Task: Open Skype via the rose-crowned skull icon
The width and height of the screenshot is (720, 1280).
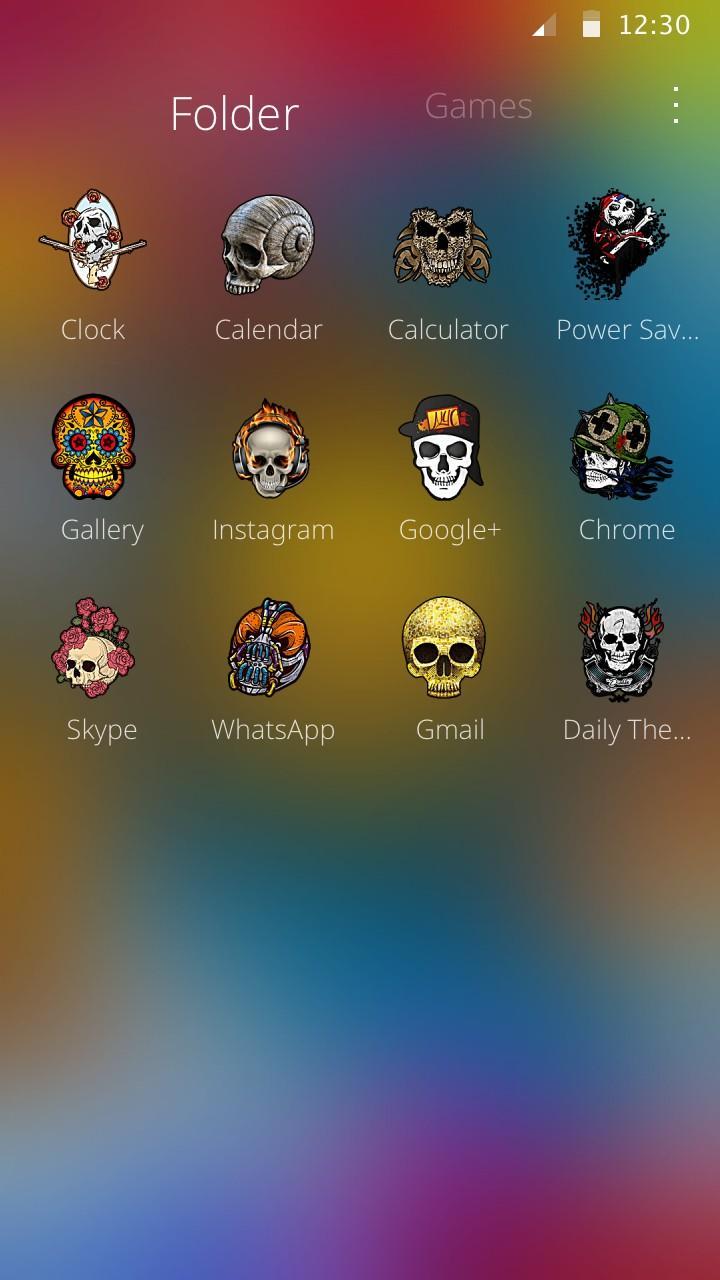Action: [x=93, y=647]
